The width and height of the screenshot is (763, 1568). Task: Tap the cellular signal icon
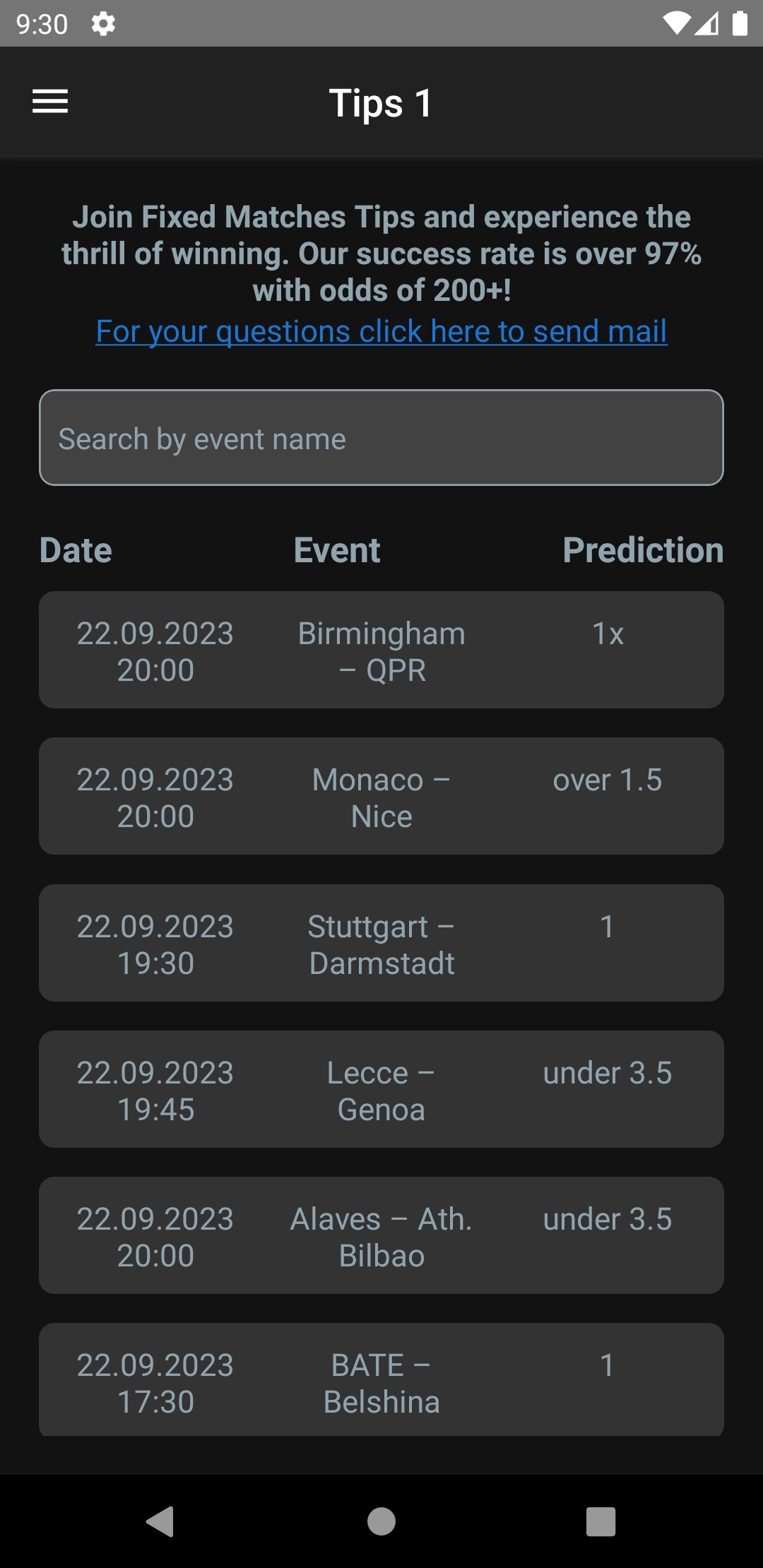click(708, 23)
